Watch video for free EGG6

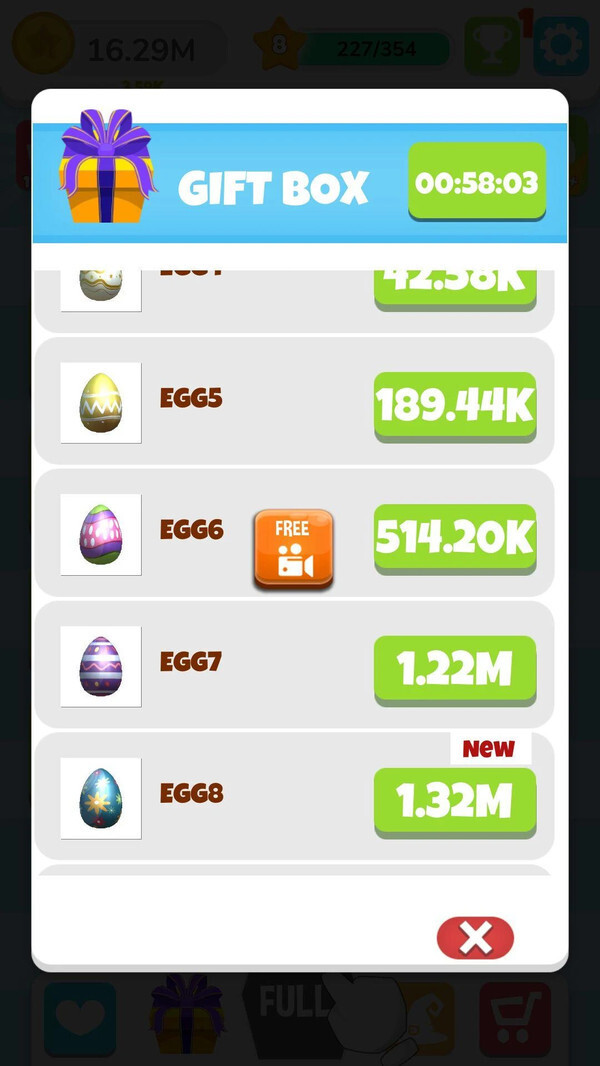point(293,548)
